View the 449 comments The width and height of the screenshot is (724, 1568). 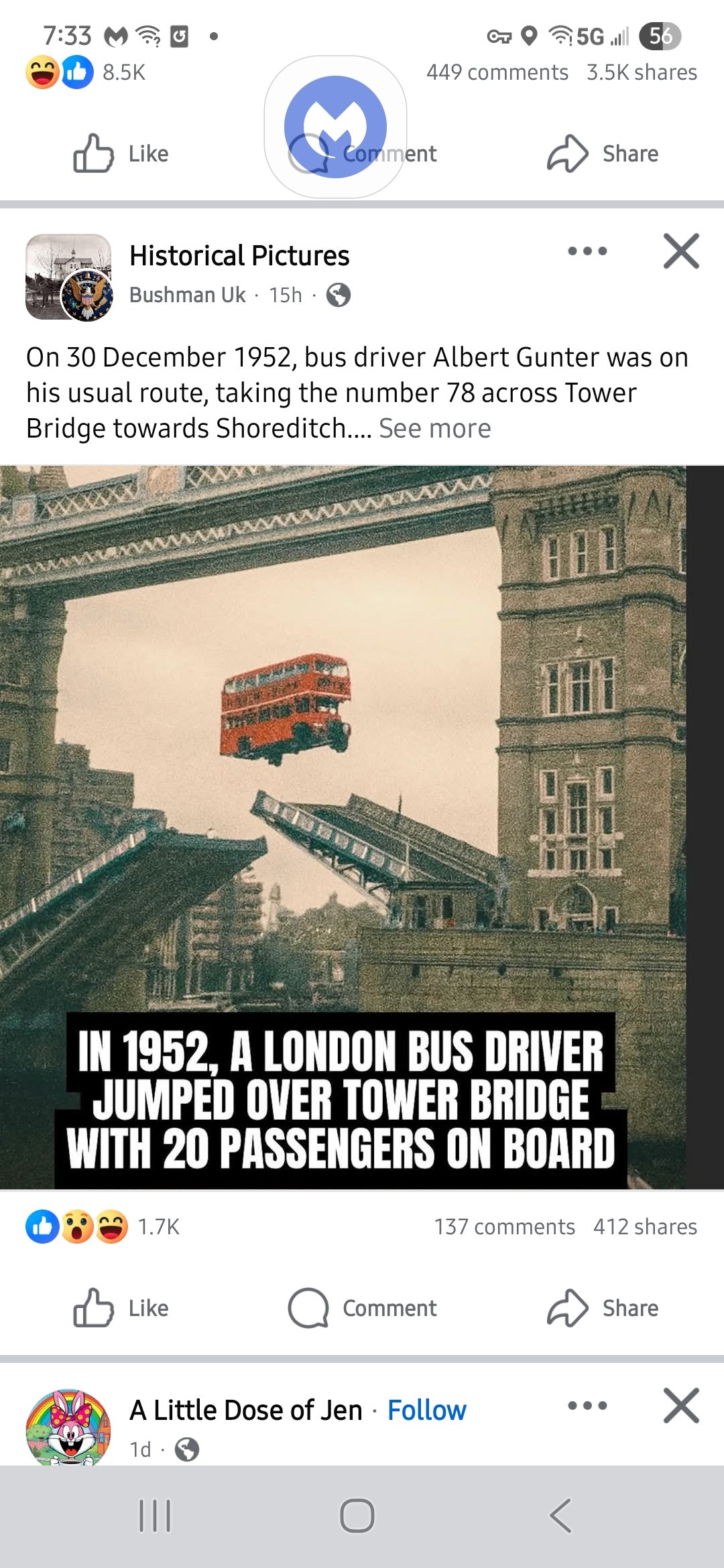(497, 72)
